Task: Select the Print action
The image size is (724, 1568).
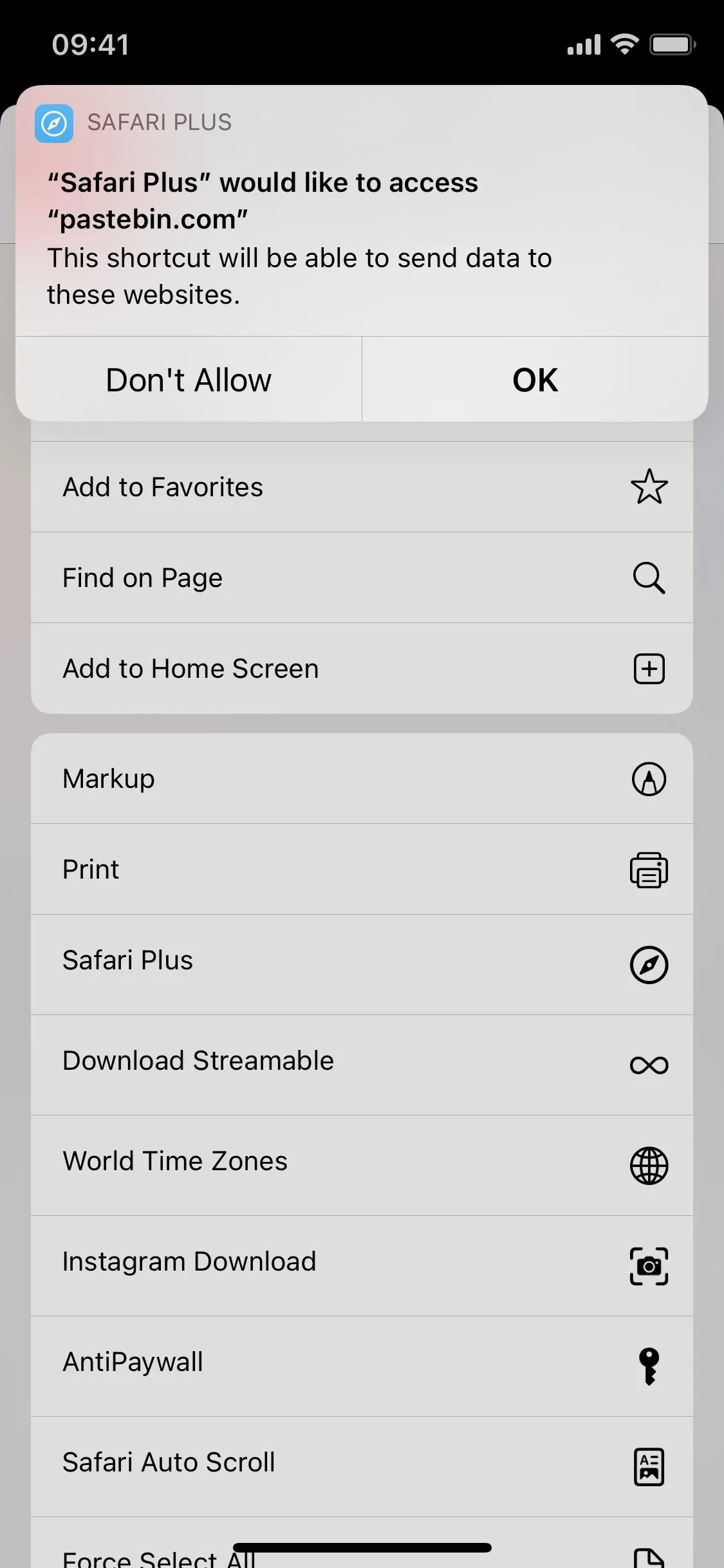Action: click(362, 869)
